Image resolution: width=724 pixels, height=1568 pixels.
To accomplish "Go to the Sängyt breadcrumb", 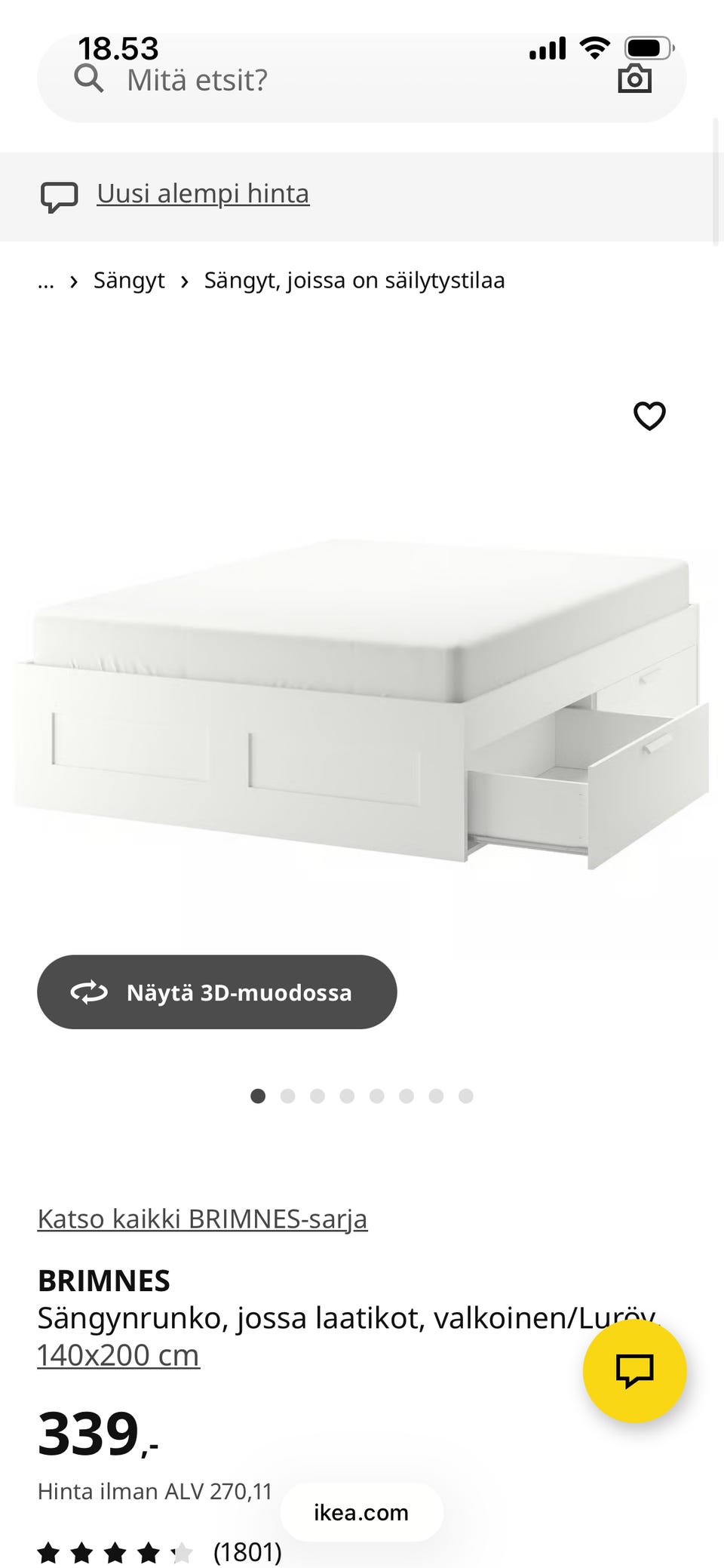I will 129,281.
